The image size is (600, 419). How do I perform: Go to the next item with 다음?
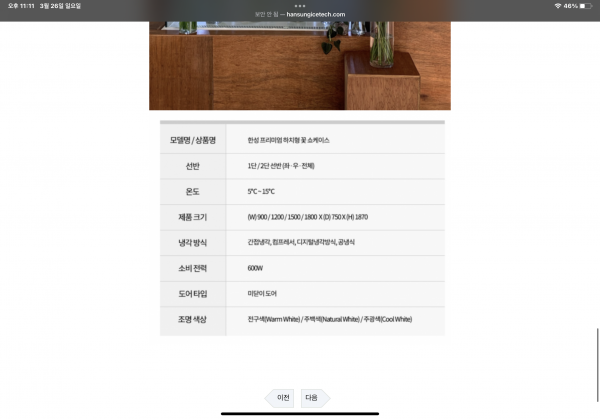(x=312, y=397)
